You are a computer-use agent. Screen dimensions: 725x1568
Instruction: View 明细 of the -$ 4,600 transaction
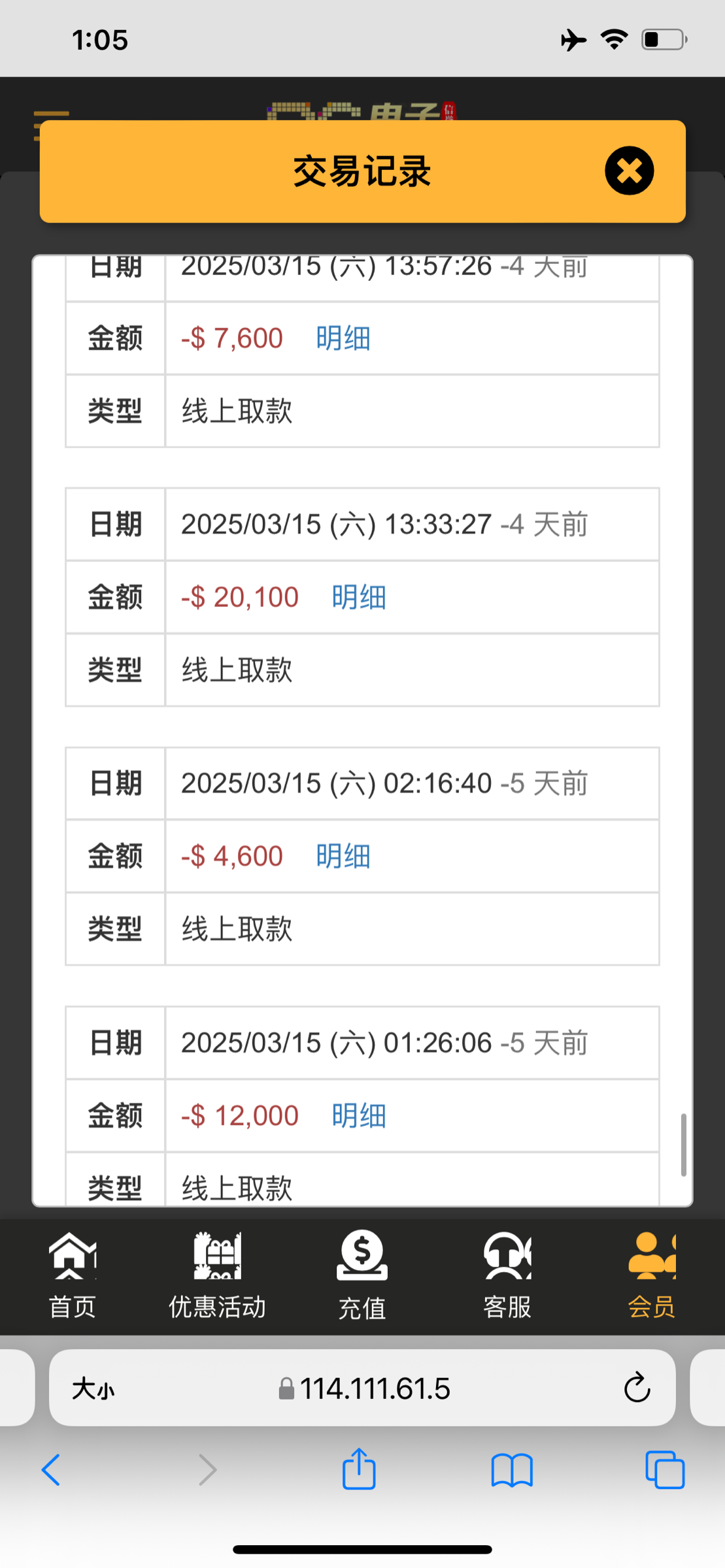[x=343, y=856]
